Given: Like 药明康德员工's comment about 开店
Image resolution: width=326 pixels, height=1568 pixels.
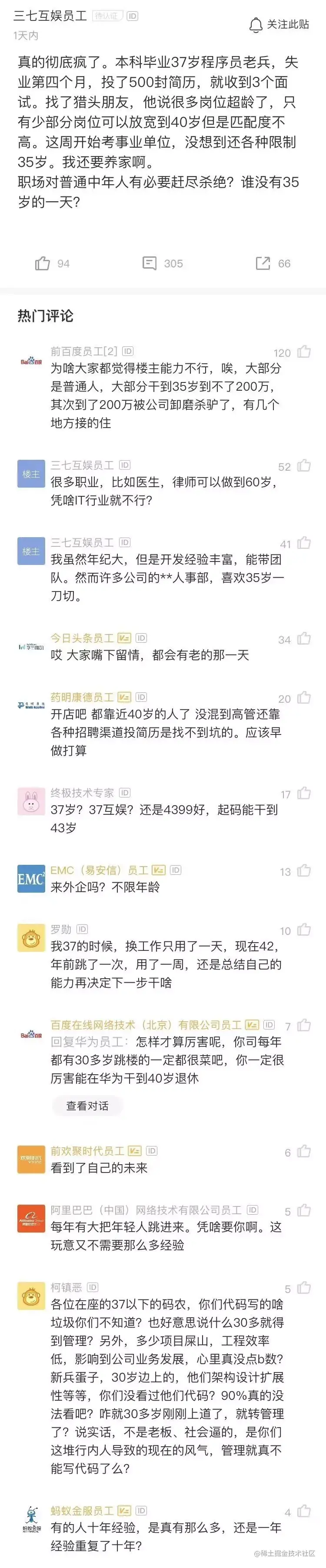Looking at the screenshot, I should [x=303, y=698].
